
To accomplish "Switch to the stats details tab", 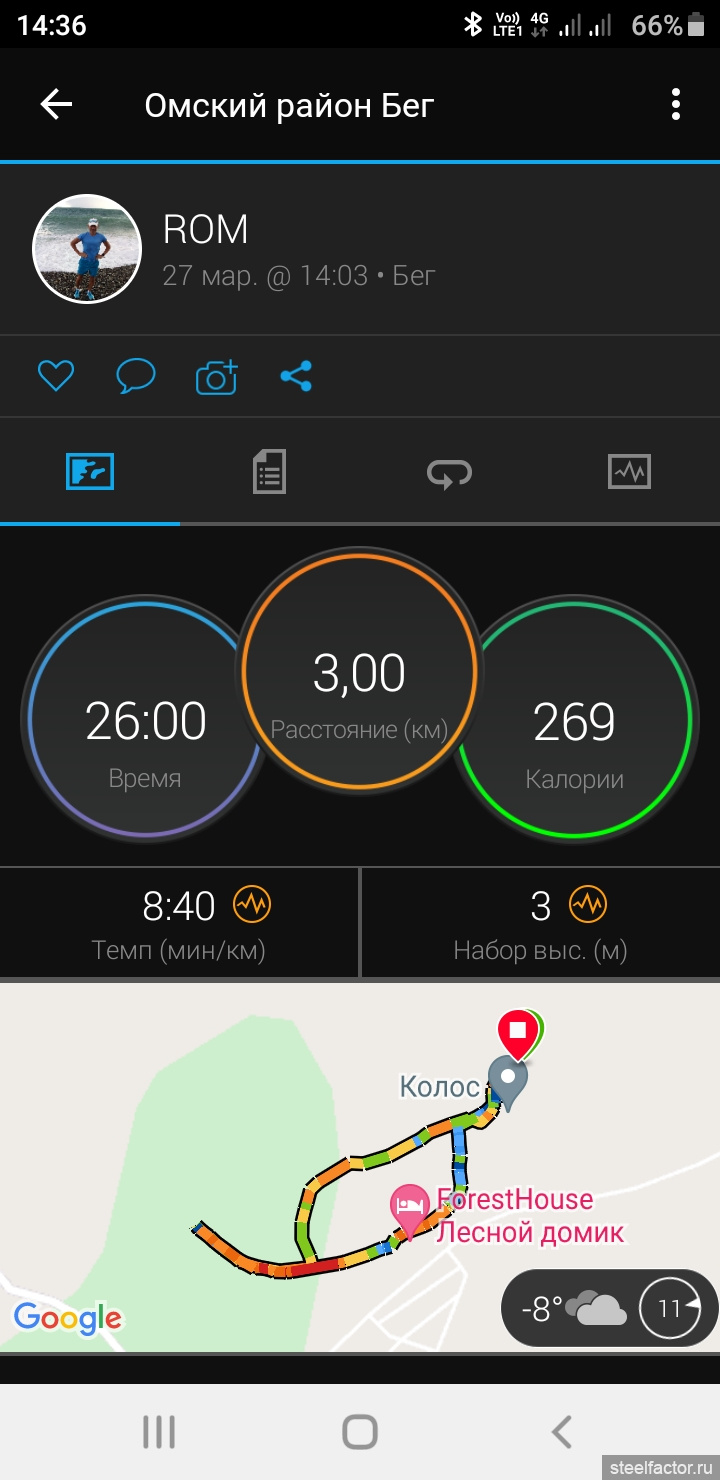I will coord(269,471).
